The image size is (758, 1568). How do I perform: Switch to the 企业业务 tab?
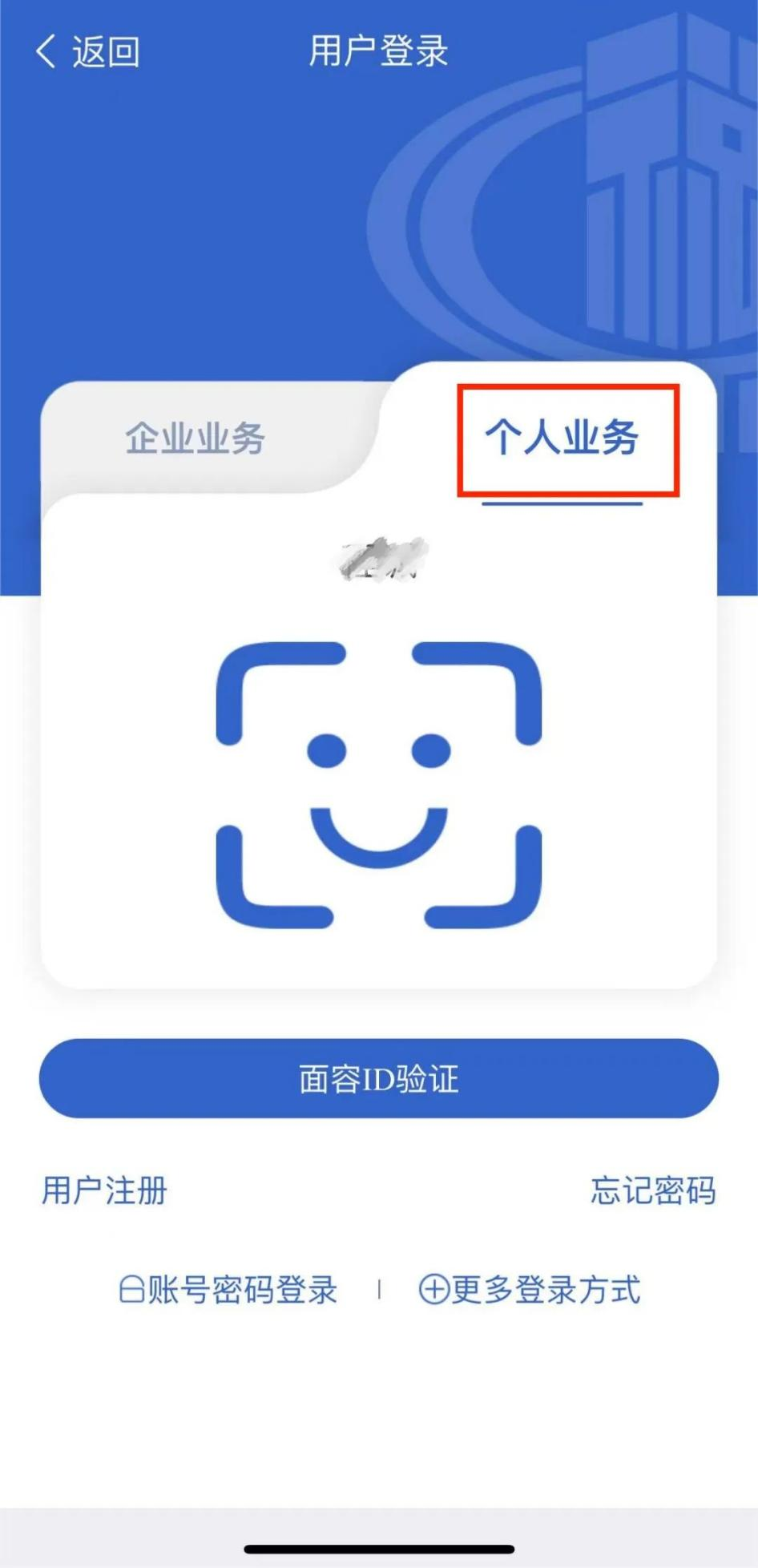pos(195,438)
